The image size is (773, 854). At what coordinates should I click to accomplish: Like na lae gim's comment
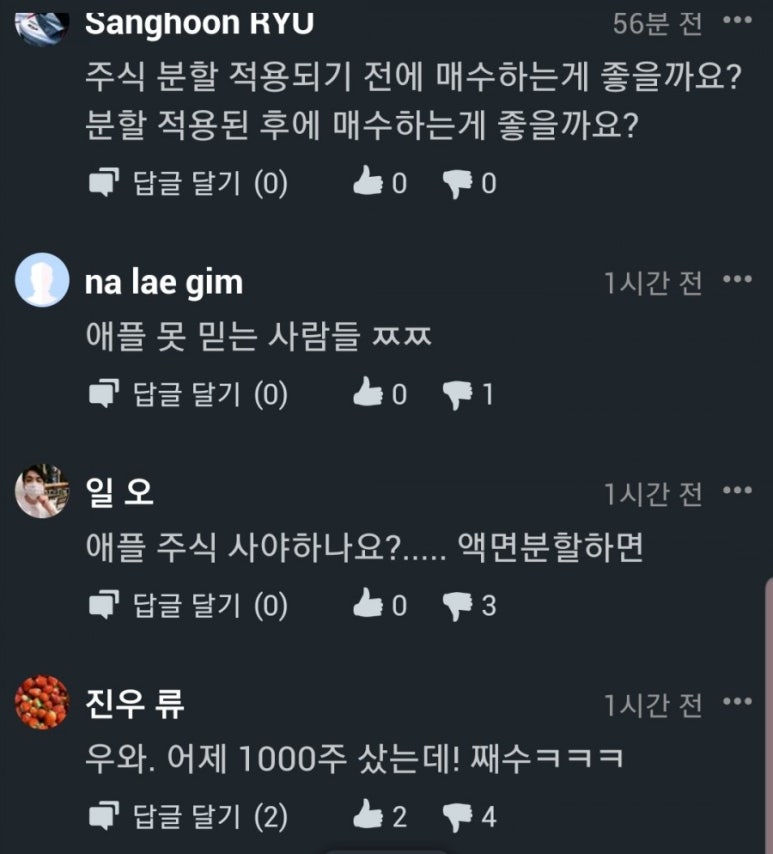[x=369, y=395]
